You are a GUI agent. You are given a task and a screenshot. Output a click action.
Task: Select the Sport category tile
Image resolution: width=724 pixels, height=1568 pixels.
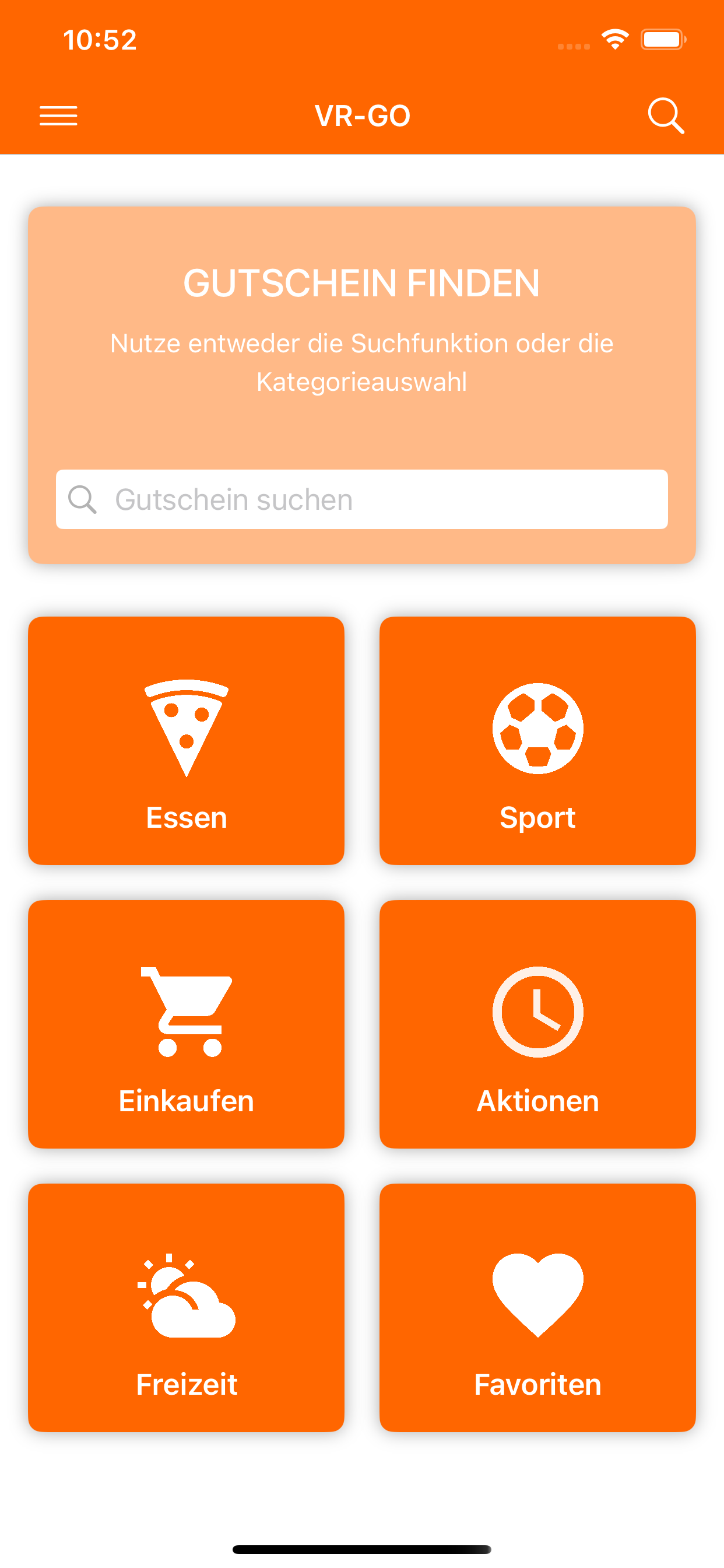point(538,740)
